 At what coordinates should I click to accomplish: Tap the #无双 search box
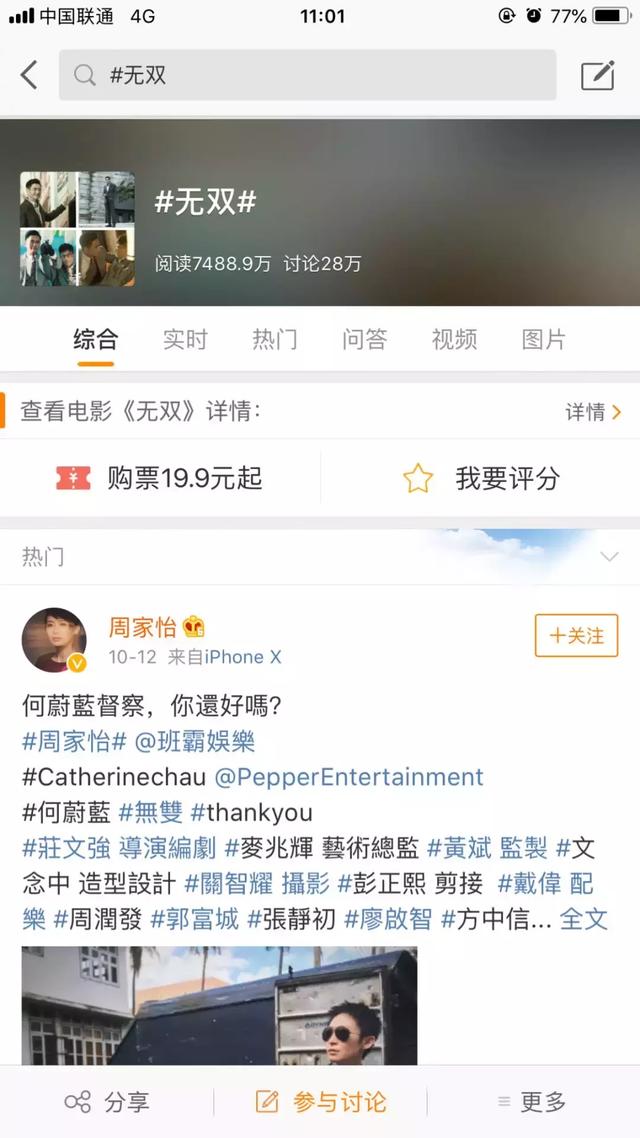coord(306,75)
